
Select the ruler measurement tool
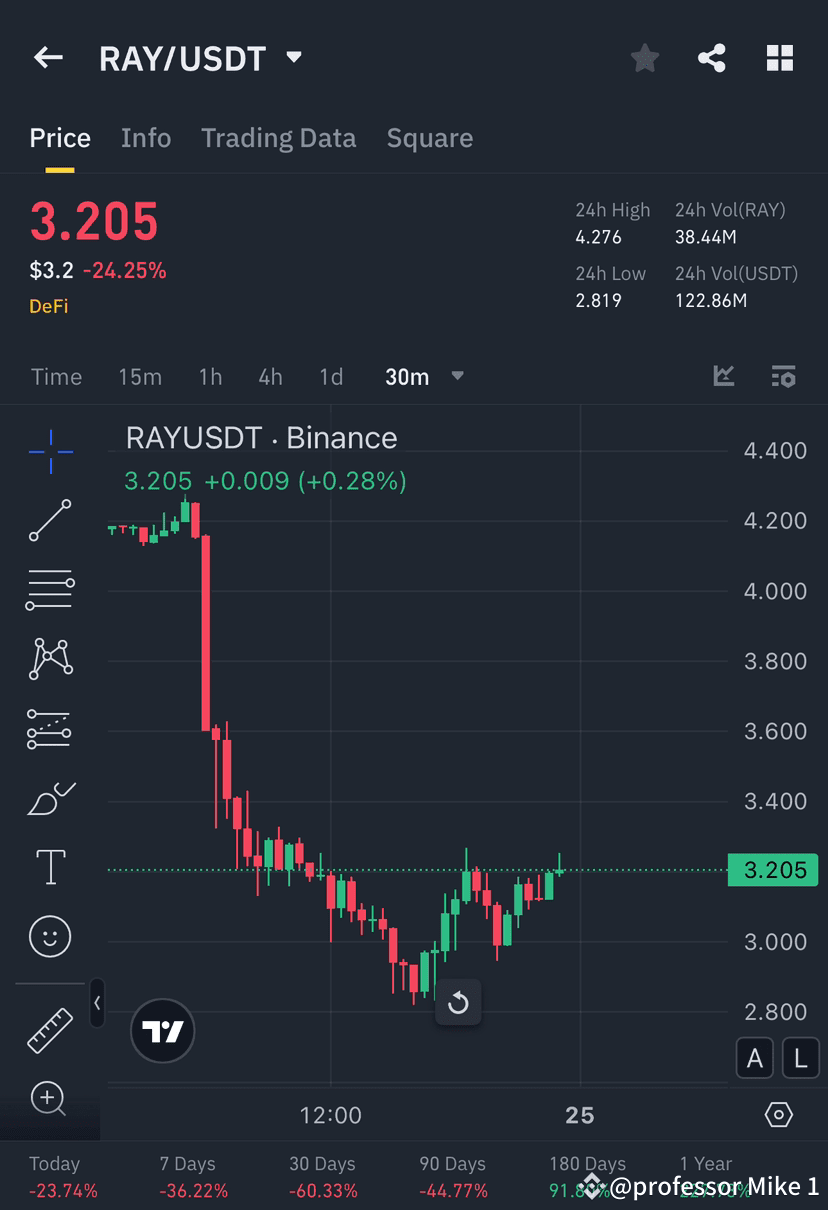coord(50,1030)
